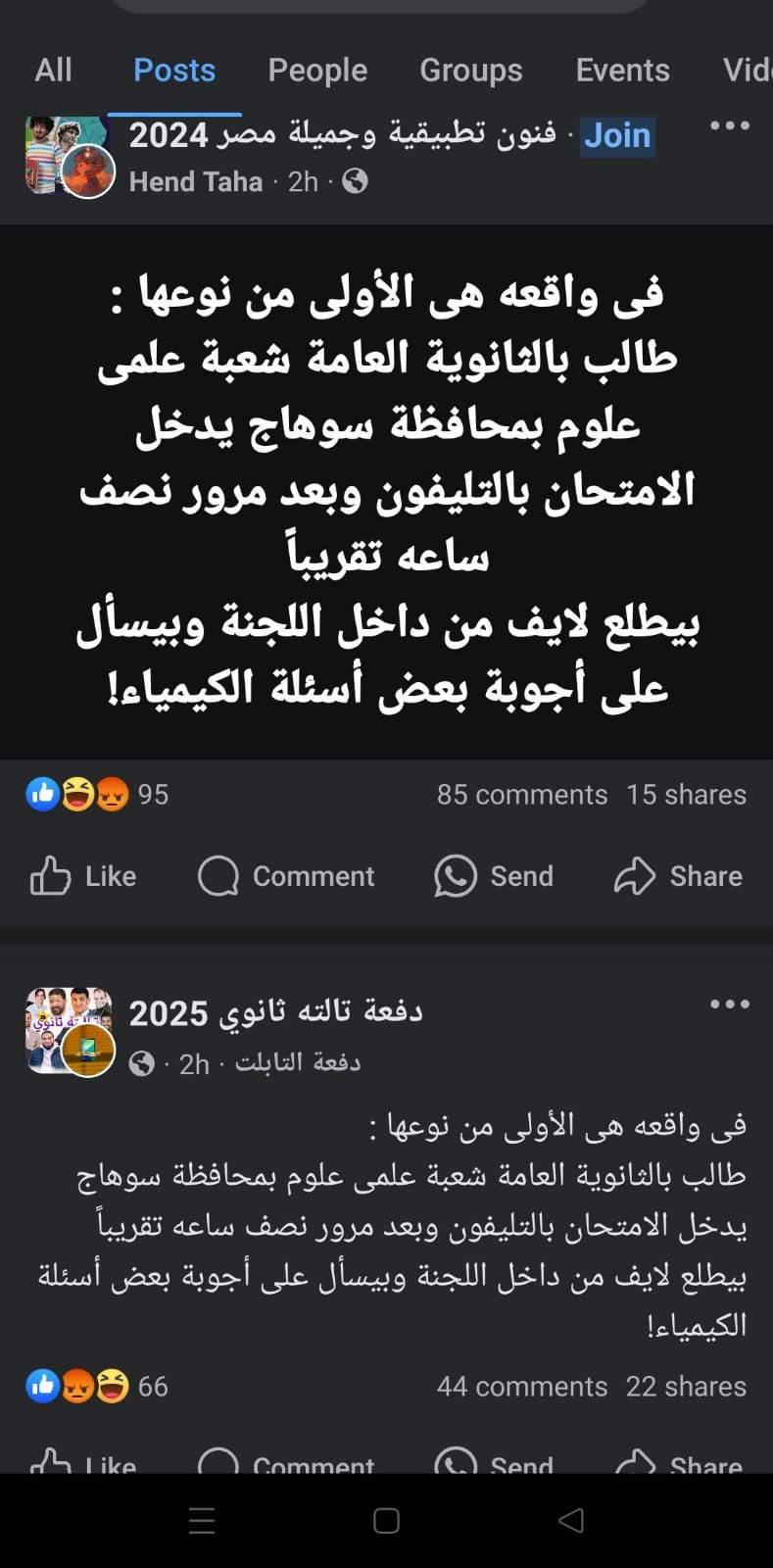The width and height of the screenshot is (773, 1568).
Task: Switch to the People tab
Action: coord(317,71)
